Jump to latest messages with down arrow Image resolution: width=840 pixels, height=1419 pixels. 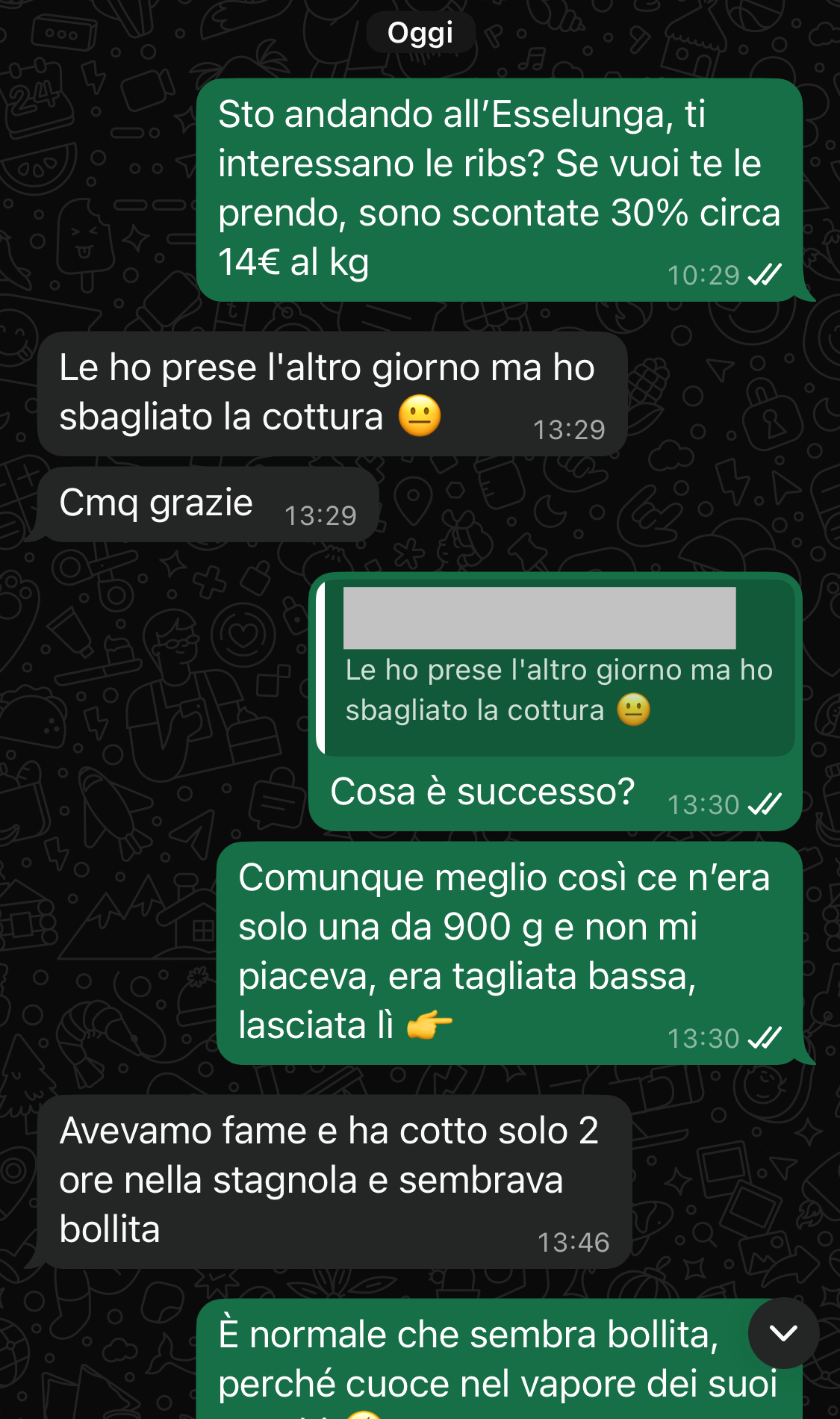point(783,1333)
